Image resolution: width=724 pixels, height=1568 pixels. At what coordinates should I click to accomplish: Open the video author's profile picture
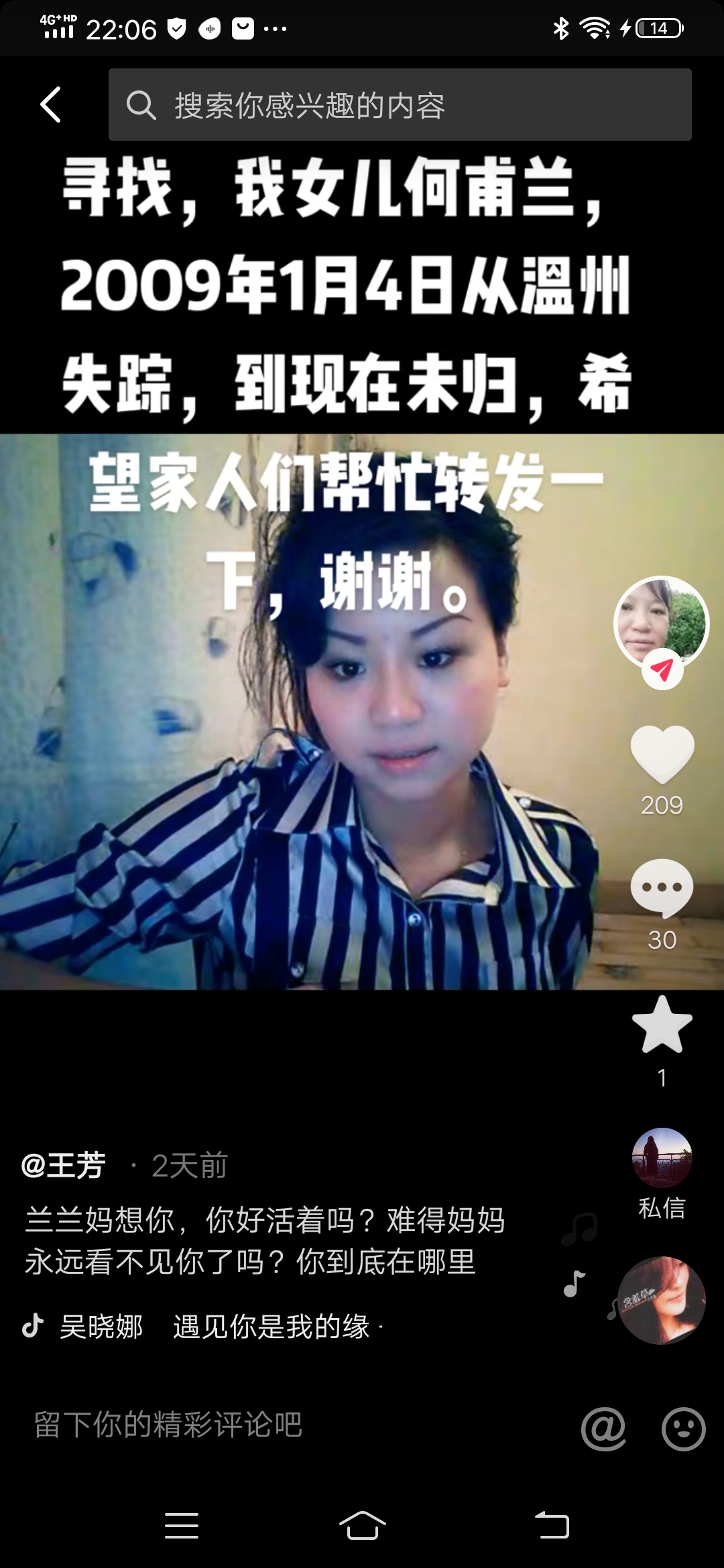[x=661, y=622]
